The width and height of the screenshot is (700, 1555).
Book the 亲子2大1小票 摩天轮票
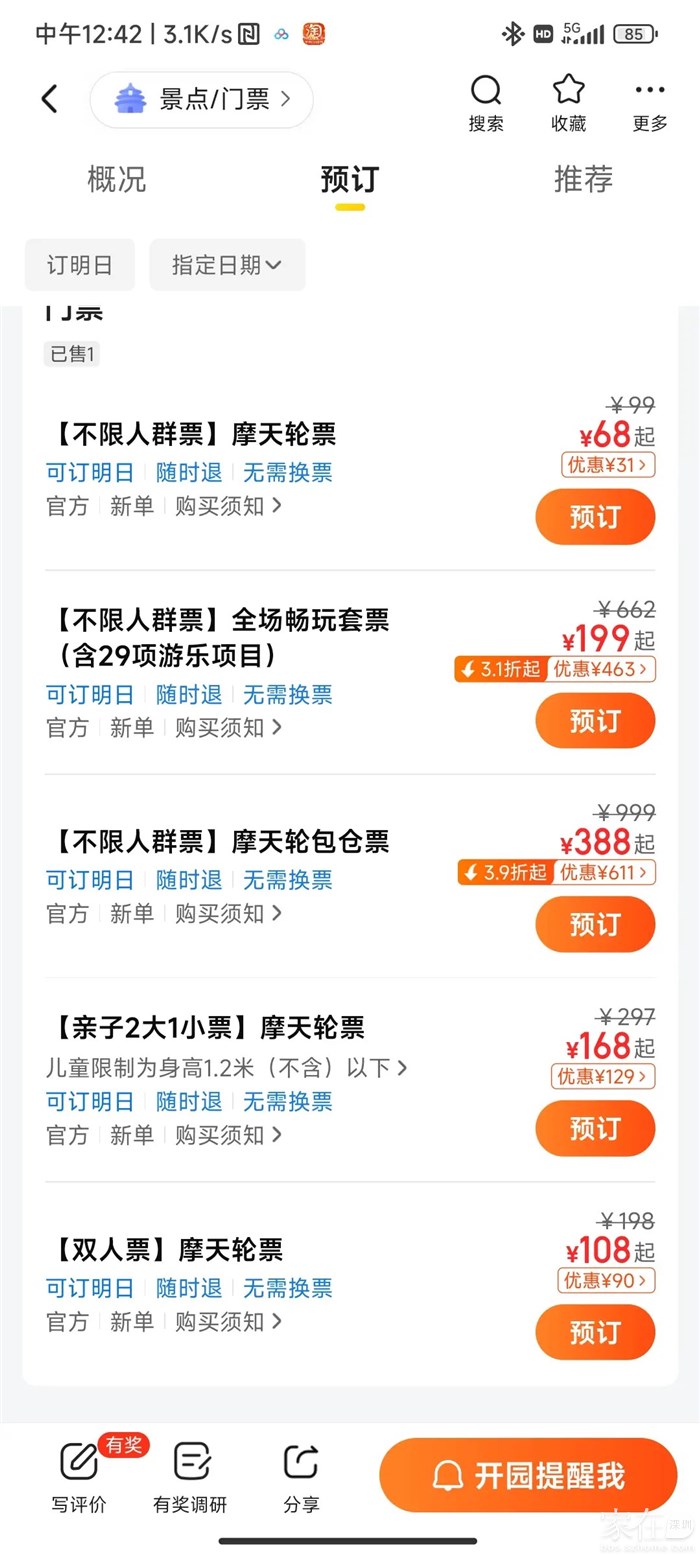(595, 1128)
